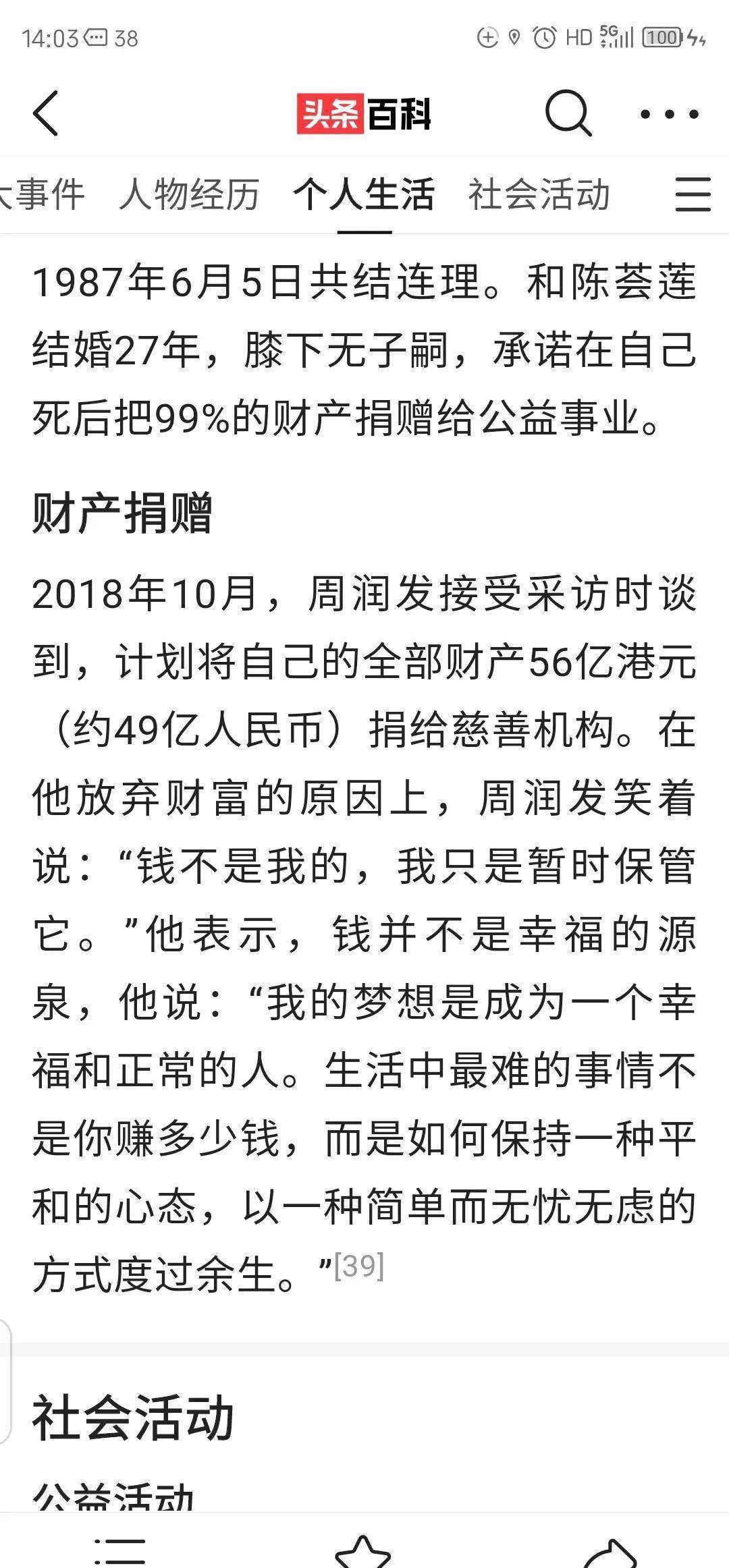
Task: Favorite this entry with the star
Action: [x=363, y=1550]
